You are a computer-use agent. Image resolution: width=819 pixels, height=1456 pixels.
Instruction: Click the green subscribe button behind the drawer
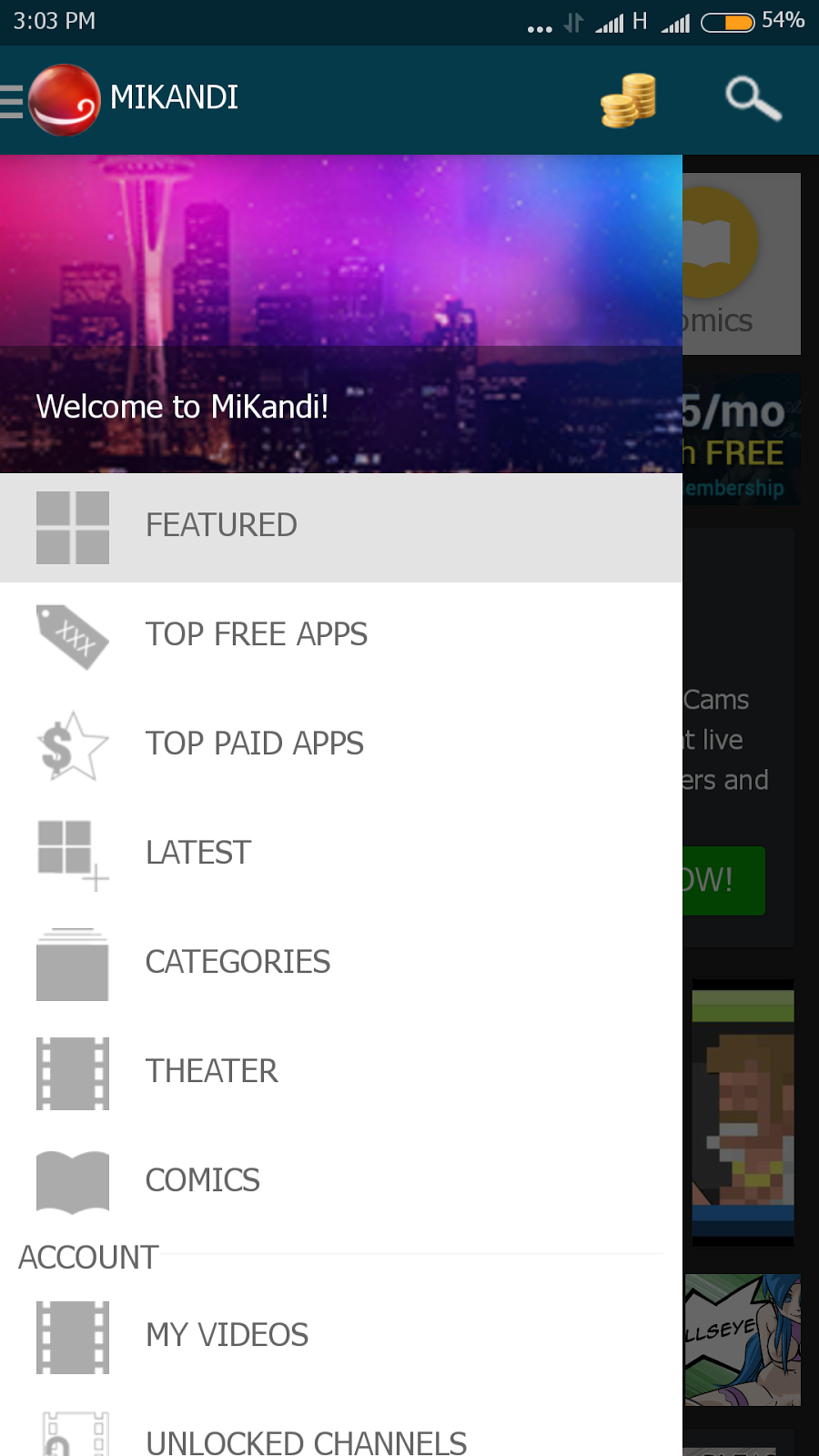pyautogui.click(x=723, y=881)
